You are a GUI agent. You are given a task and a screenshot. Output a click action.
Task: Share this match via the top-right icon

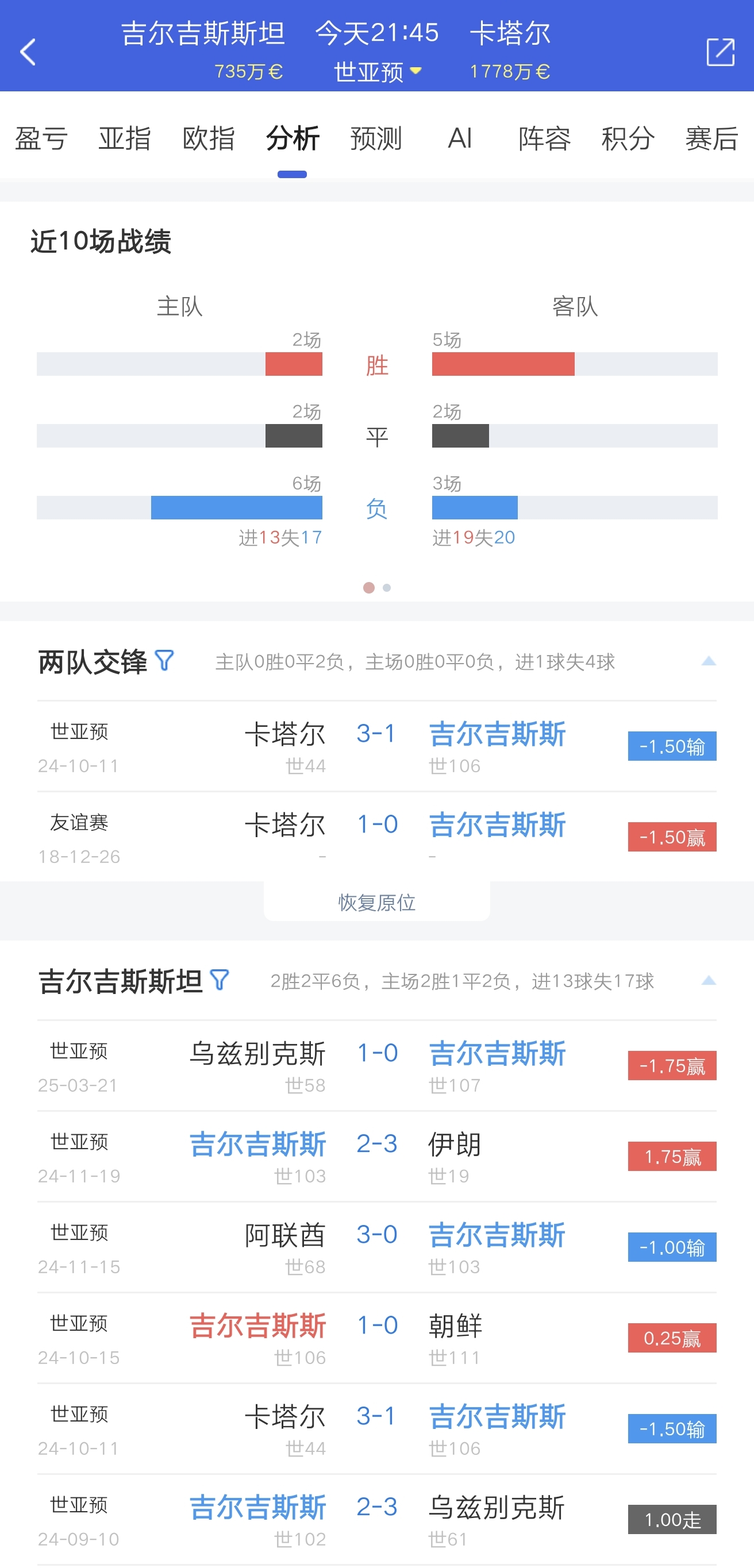[720, 52]
